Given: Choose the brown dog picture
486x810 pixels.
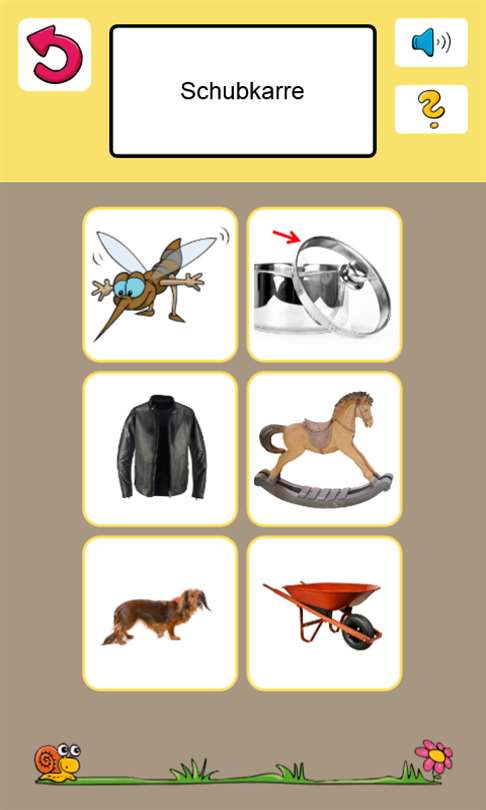Looking at the screenshot, I should 160,613.
